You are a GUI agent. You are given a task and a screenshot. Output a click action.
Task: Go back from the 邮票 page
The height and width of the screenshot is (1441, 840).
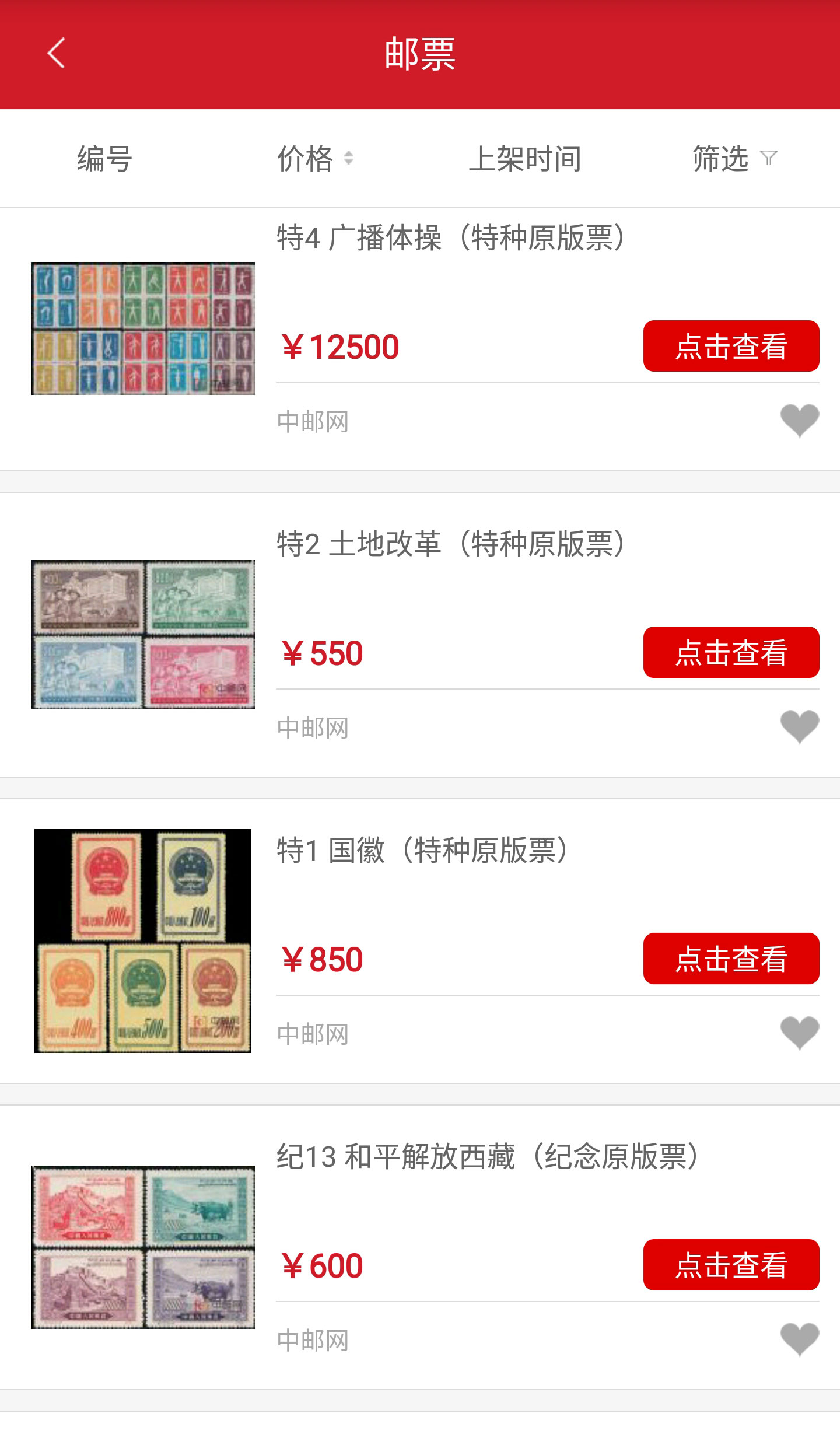click(x=56, y=54)
